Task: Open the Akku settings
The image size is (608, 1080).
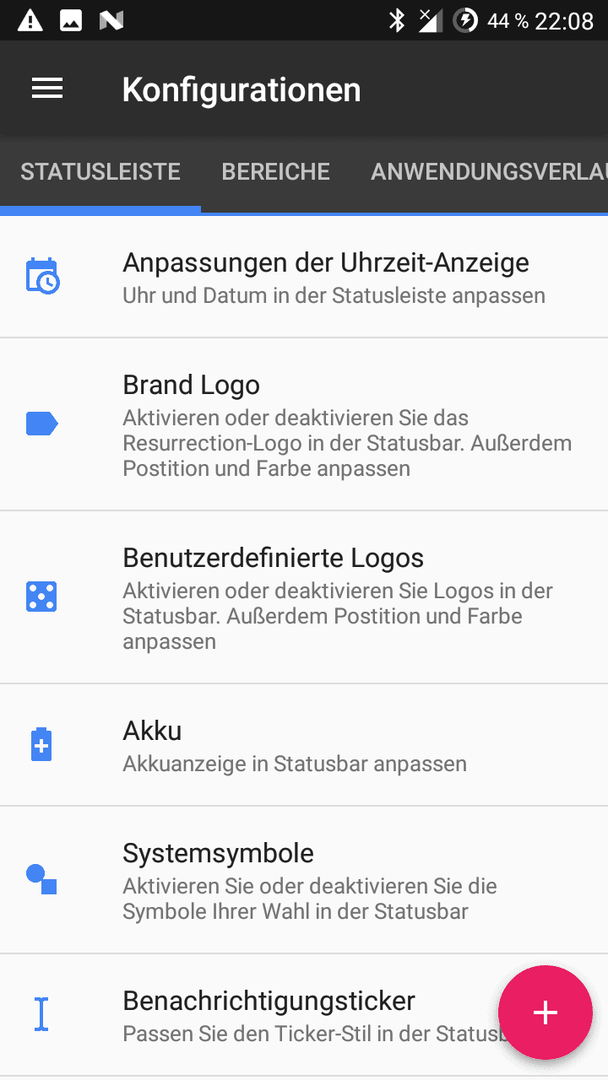Action: [x=304, y=745]
